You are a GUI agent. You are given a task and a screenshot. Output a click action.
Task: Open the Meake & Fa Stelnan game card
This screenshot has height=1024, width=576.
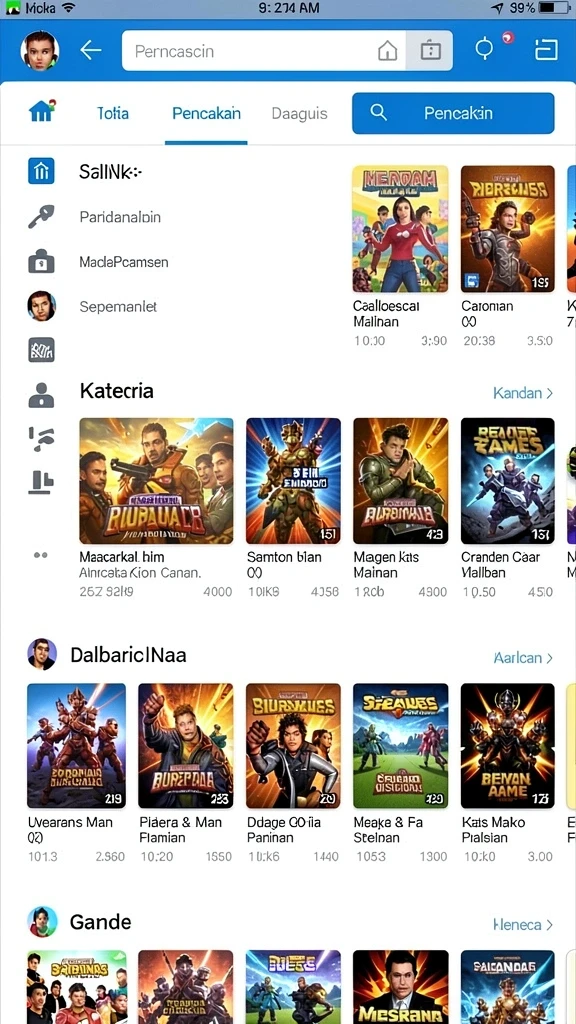coord(400,773)
